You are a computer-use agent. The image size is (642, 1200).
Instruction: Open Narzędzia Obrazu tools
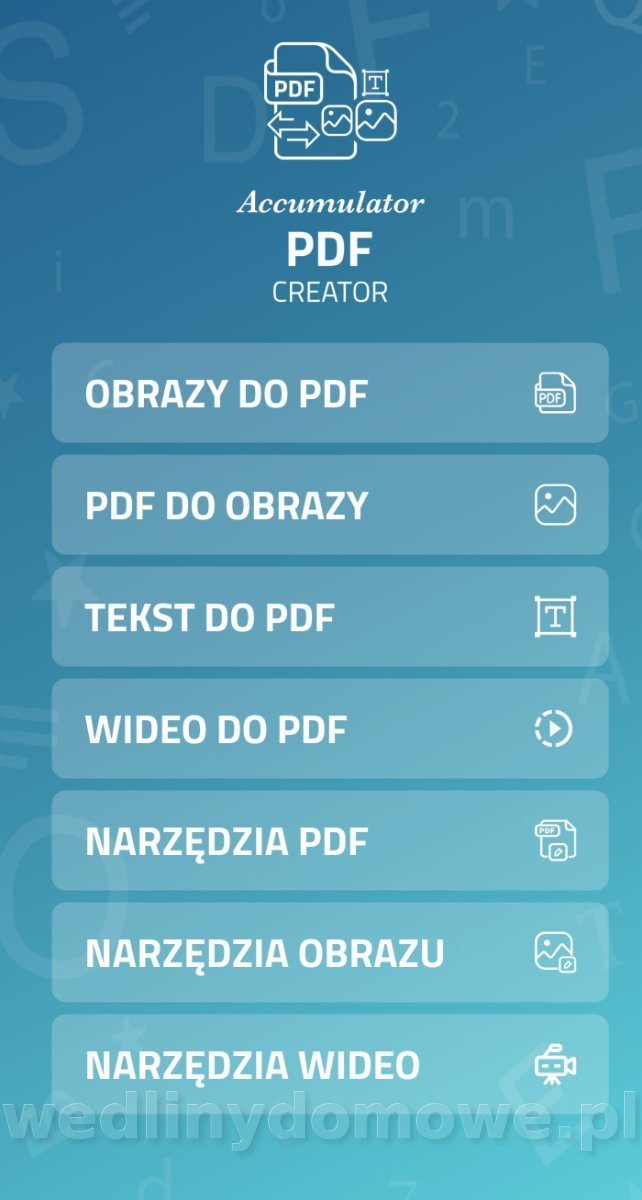330,953
